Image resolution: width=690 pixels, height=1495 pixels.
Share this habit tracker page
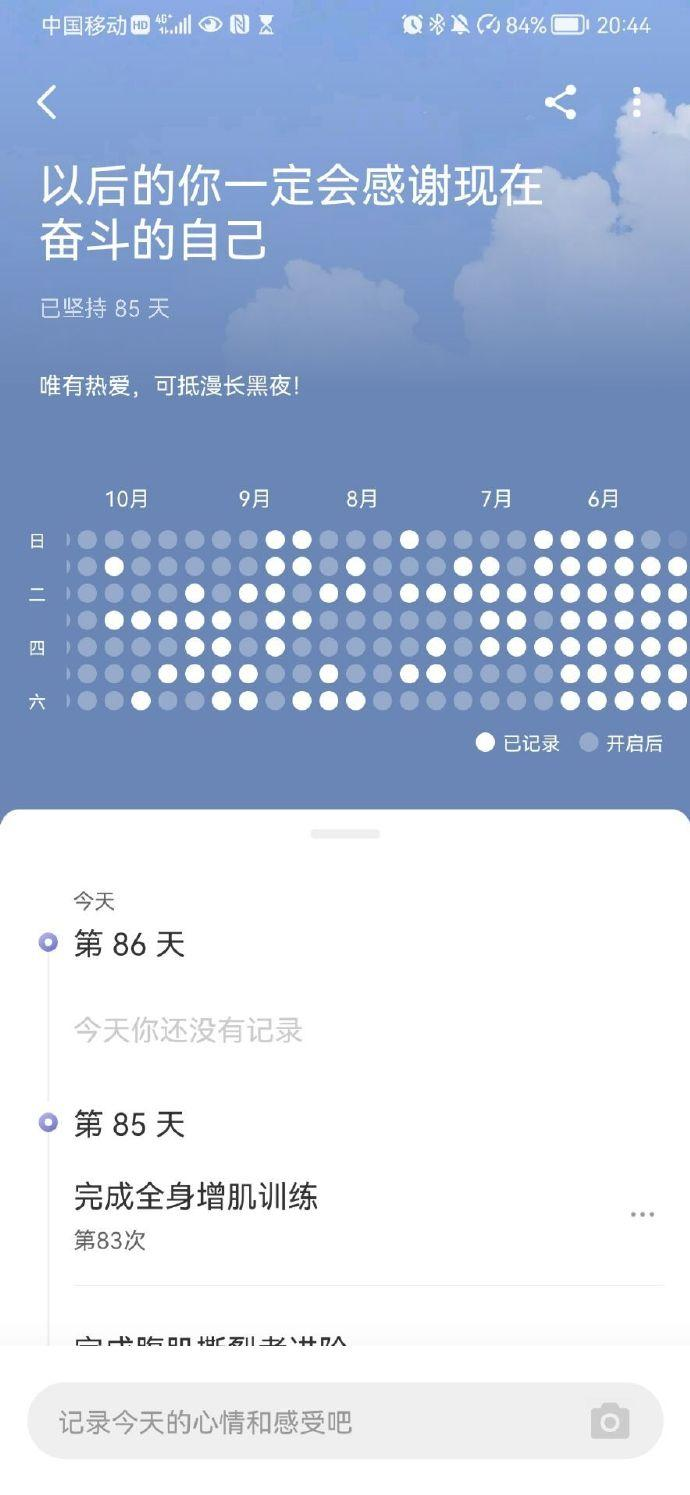click(x=560, y=102)
